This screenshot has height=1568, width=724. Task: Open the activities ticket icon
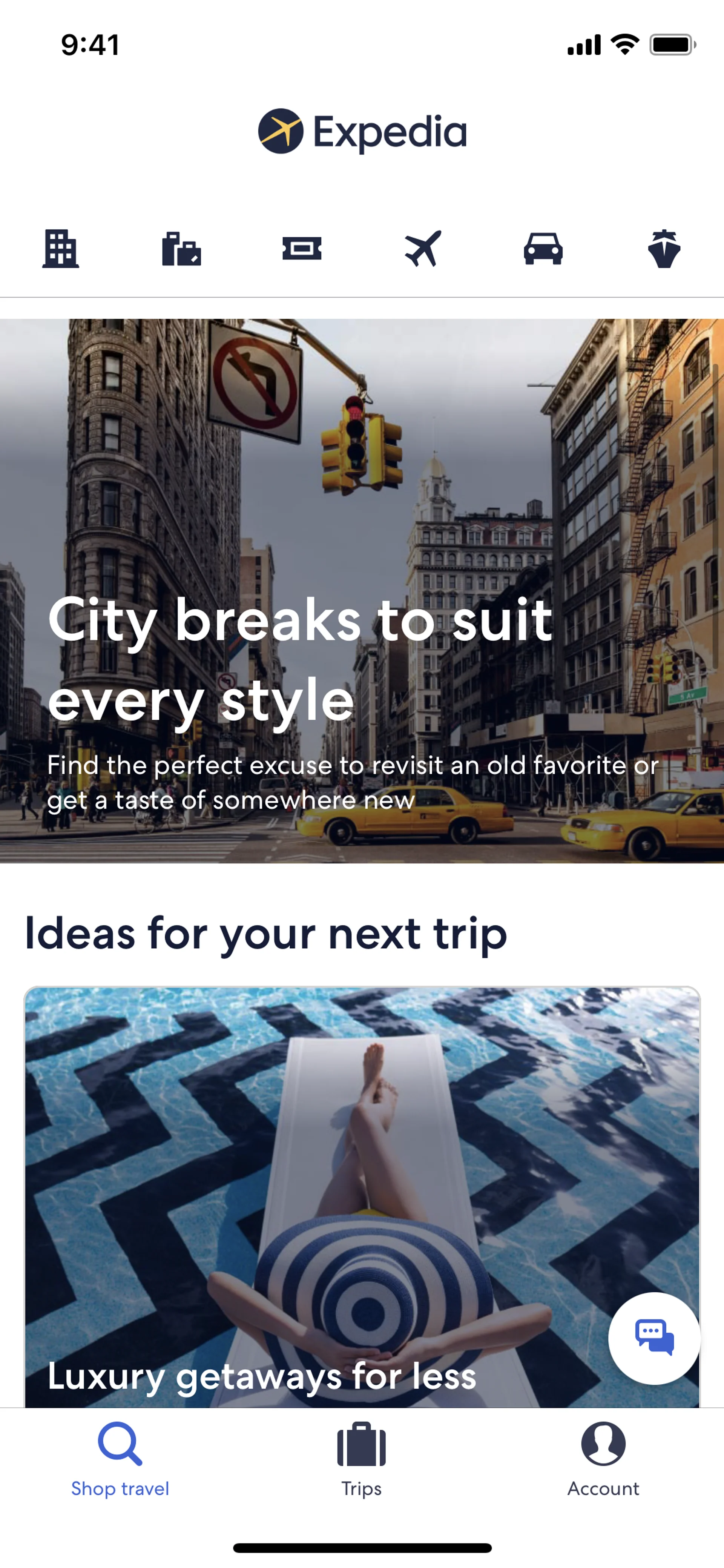pyautogui.click(x=302, y=248)
